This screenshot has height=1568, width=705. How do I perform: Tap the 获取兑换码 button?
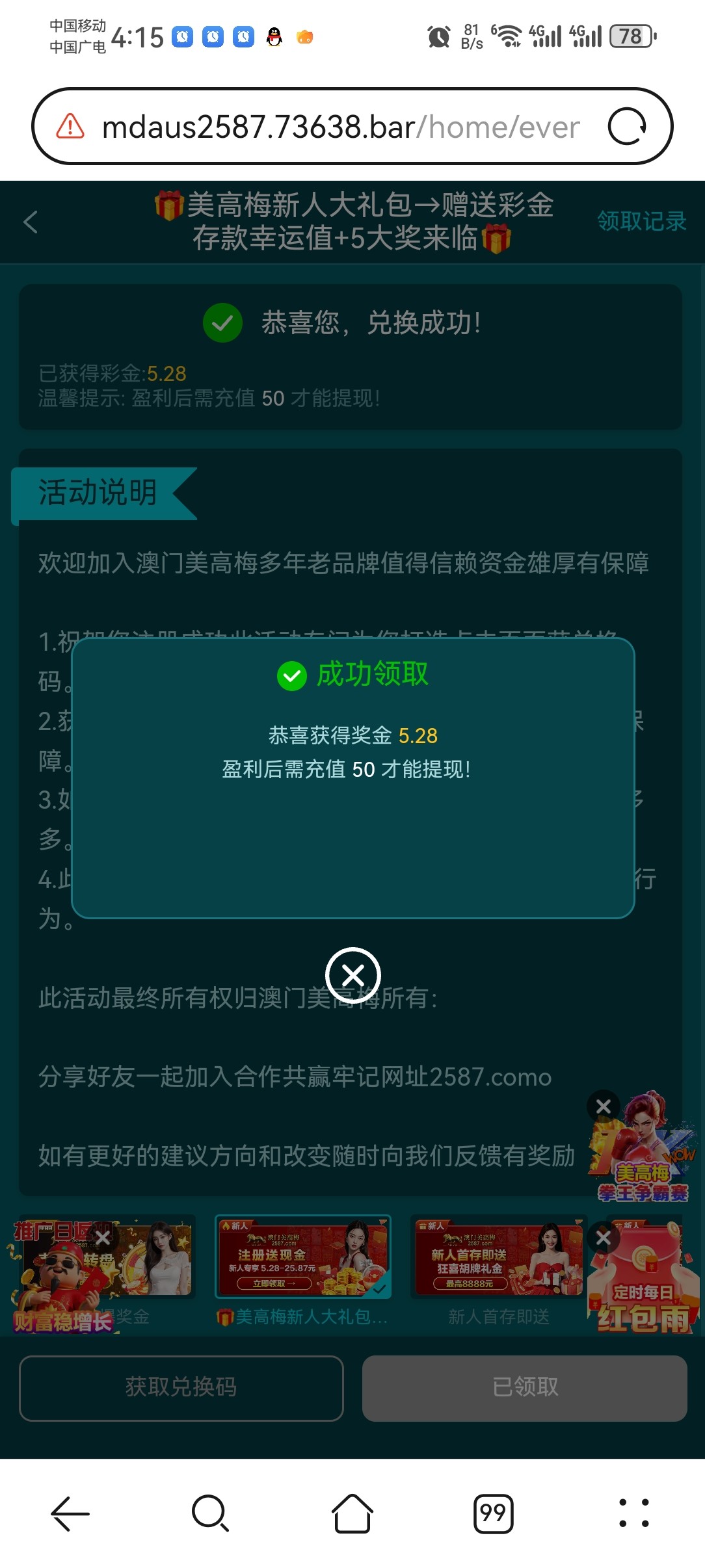181,1389
